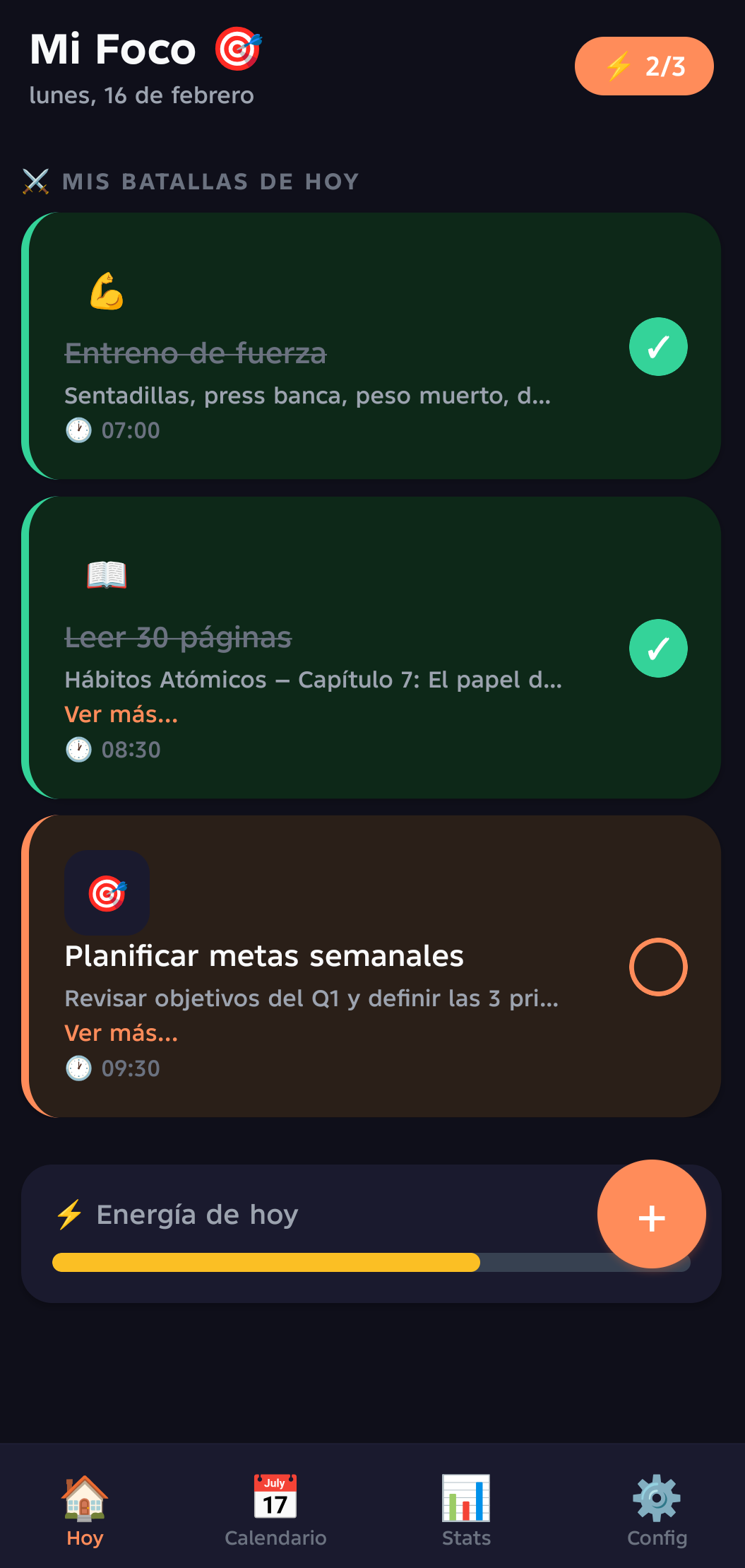
Task: Expand Ver más on Leer 30 páginas
Action: point(121,714)
